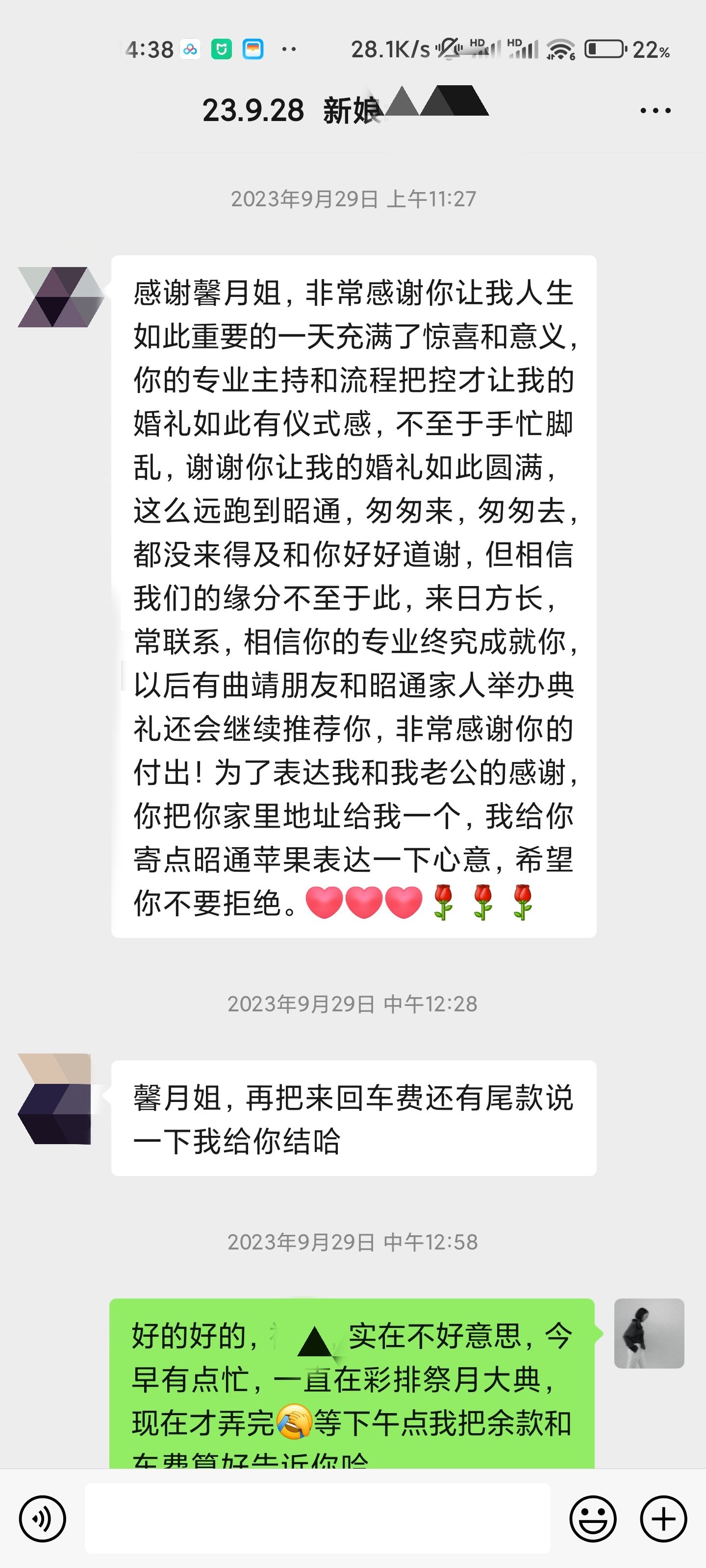The image size is (706, 1568).
Task: Tap the bride's avatar next to the 车费尾款 message
Action: pos(55,1099)
